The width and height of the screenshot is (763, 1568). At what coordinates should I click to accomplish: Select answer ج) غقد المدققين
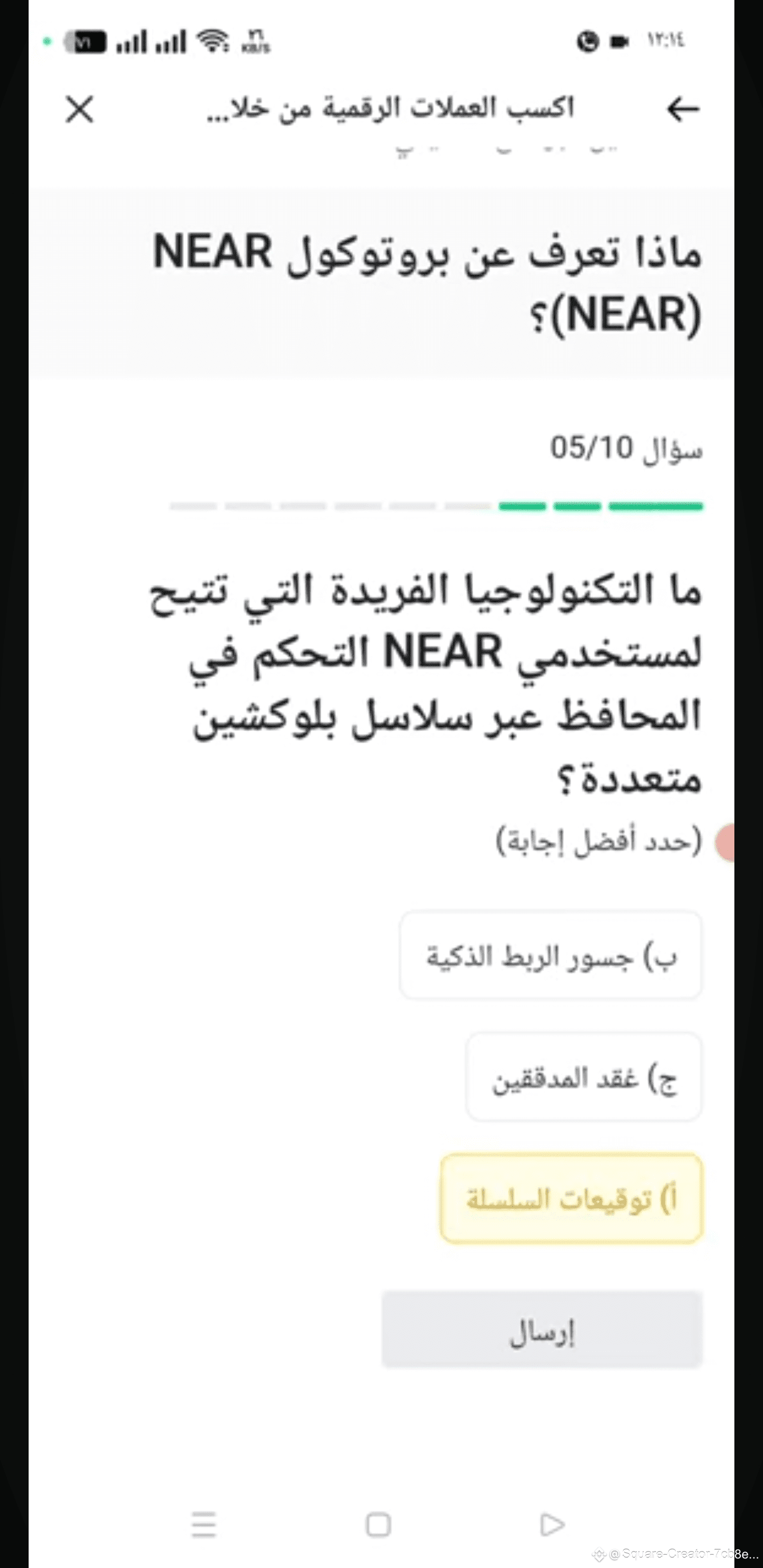583,1077
